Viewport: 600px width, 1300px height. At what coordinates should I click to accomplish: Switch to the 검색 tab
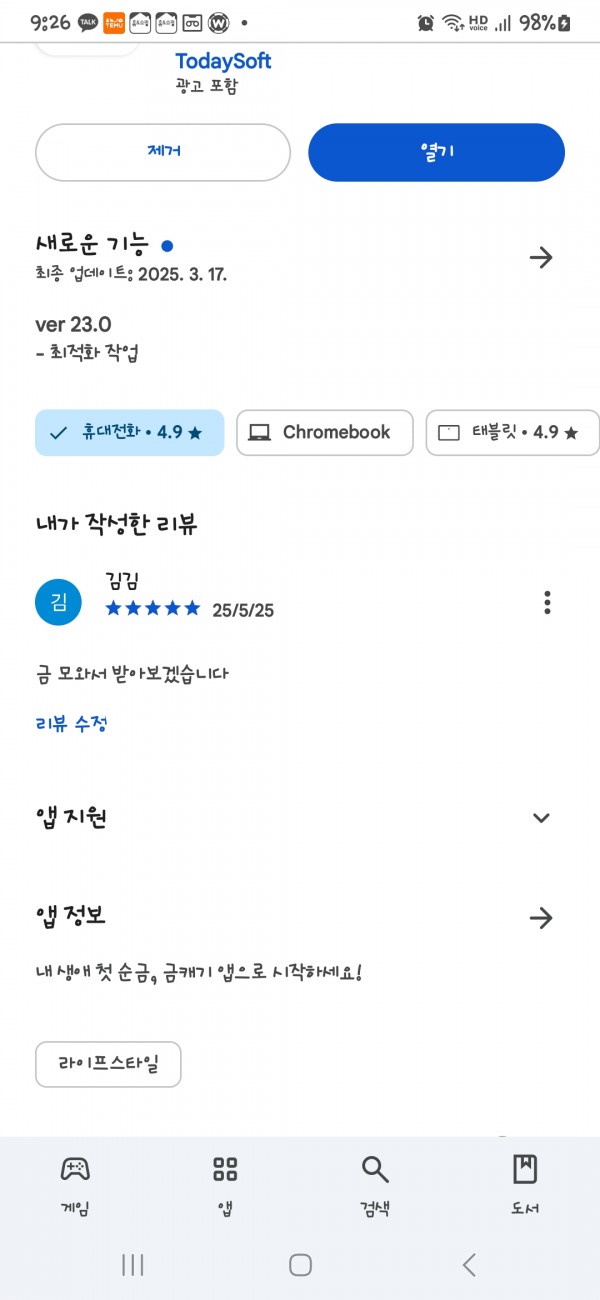pyautogui.click(x=375, y=1184)
